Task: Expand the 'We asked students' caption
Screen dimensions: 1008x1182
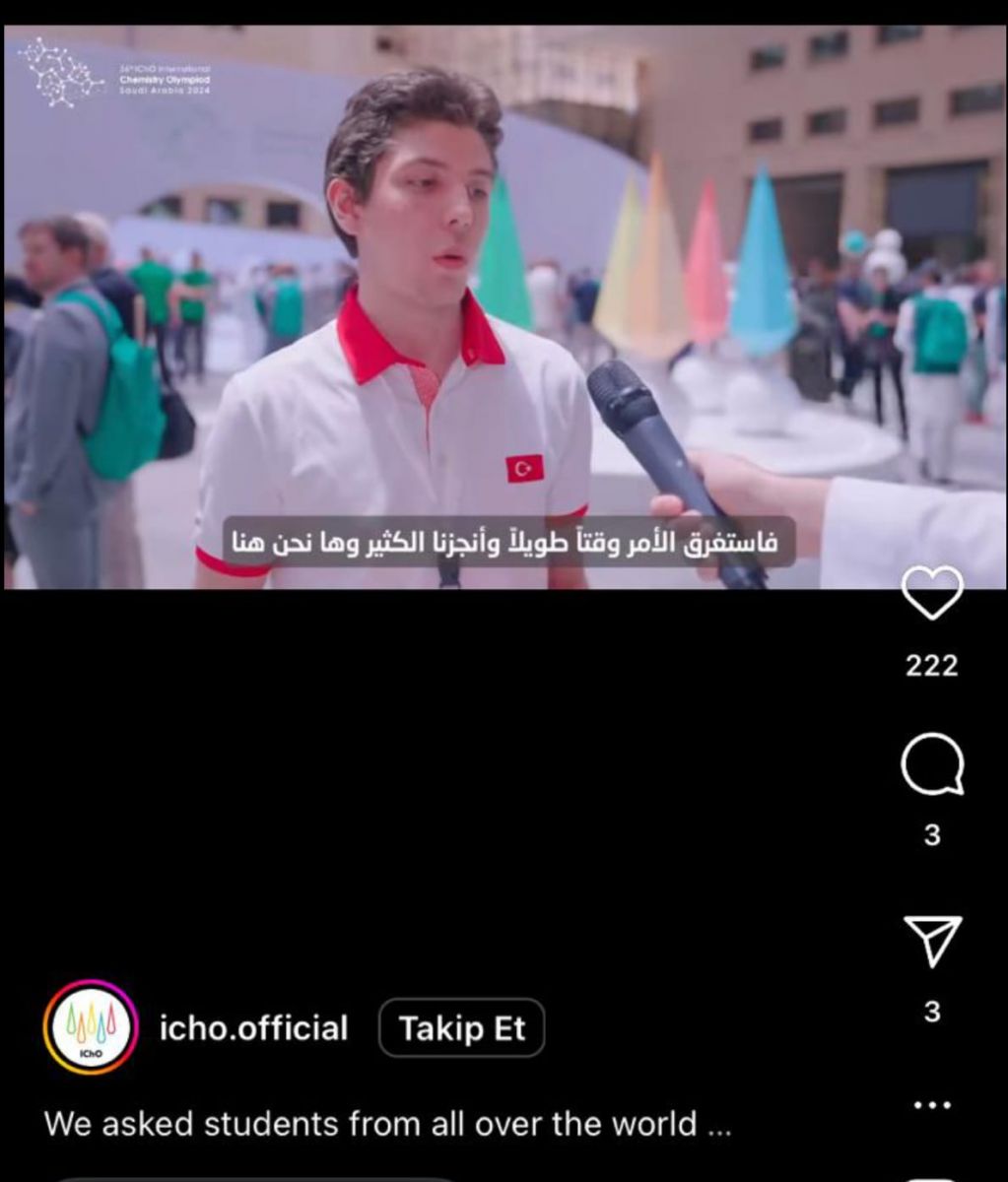Action: point(387,1123)
